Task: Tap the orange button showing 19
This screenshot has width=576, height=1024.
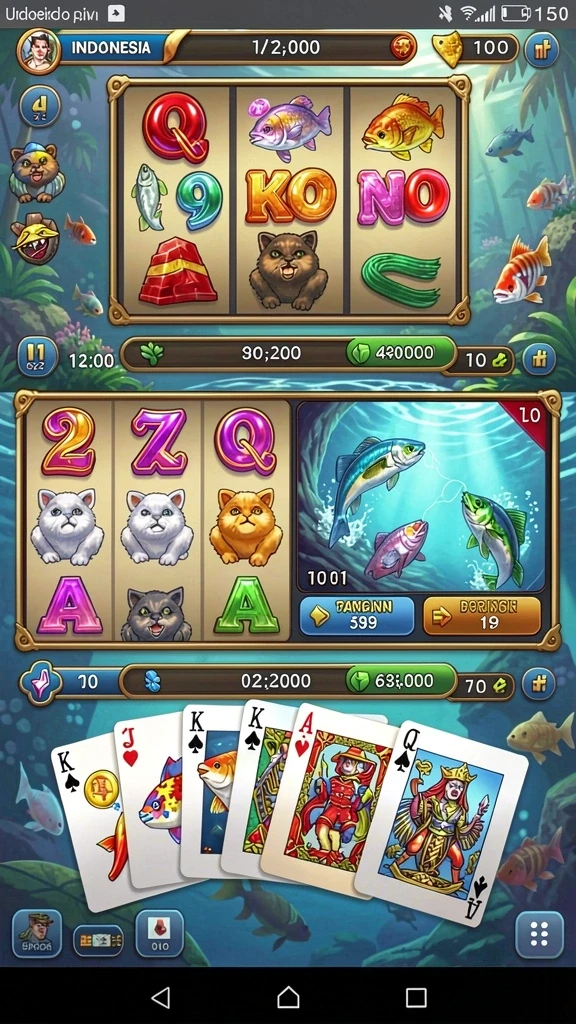Action: tap(481, 615)
